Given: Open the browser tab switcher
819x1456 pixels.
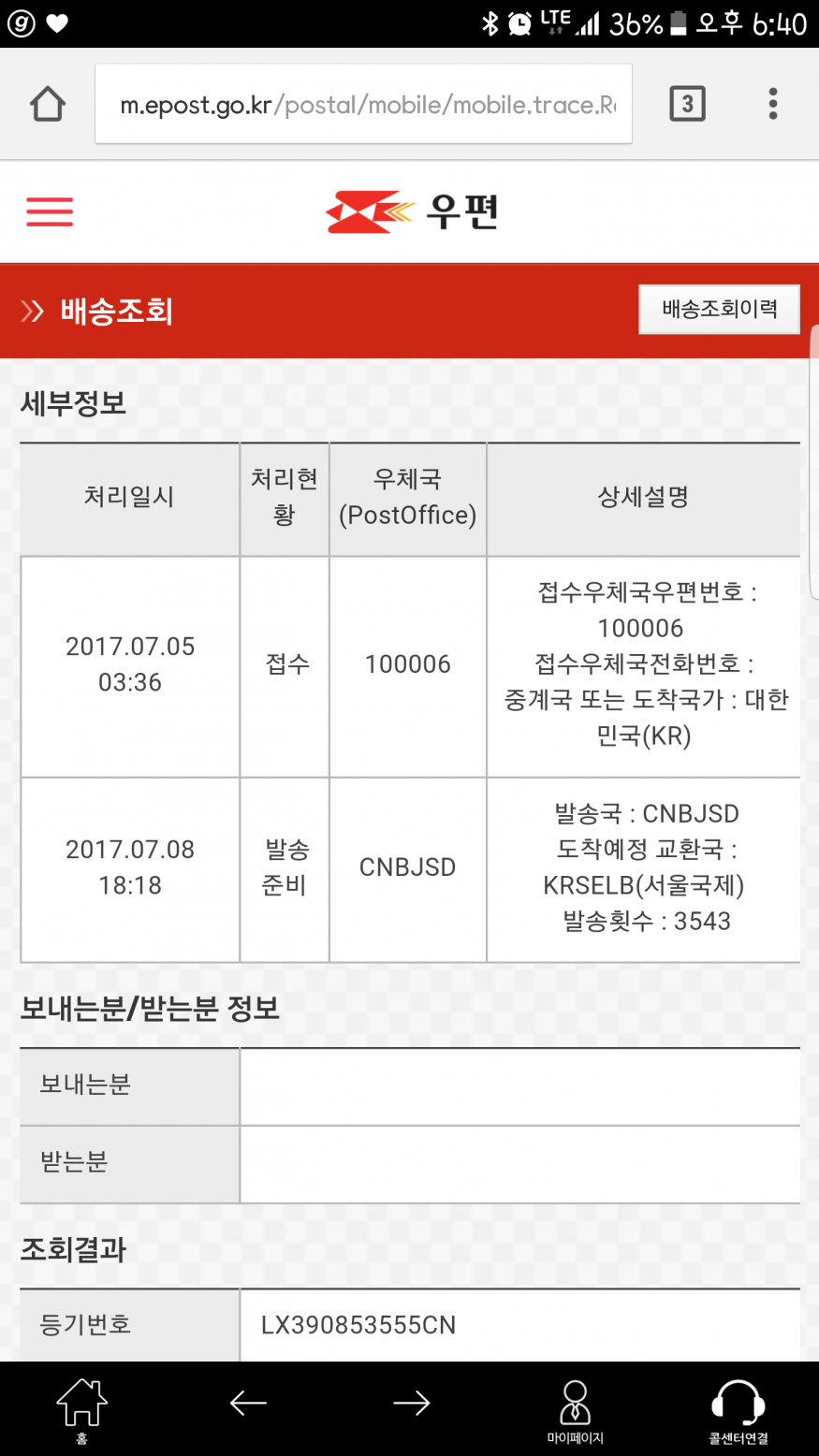Looking at the screenshot, I should [687, 104].
